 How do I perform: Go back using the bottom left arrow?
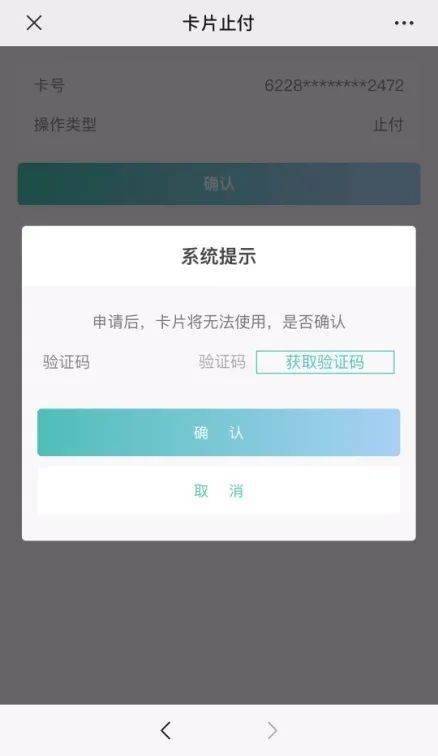(x=166, y=730)
